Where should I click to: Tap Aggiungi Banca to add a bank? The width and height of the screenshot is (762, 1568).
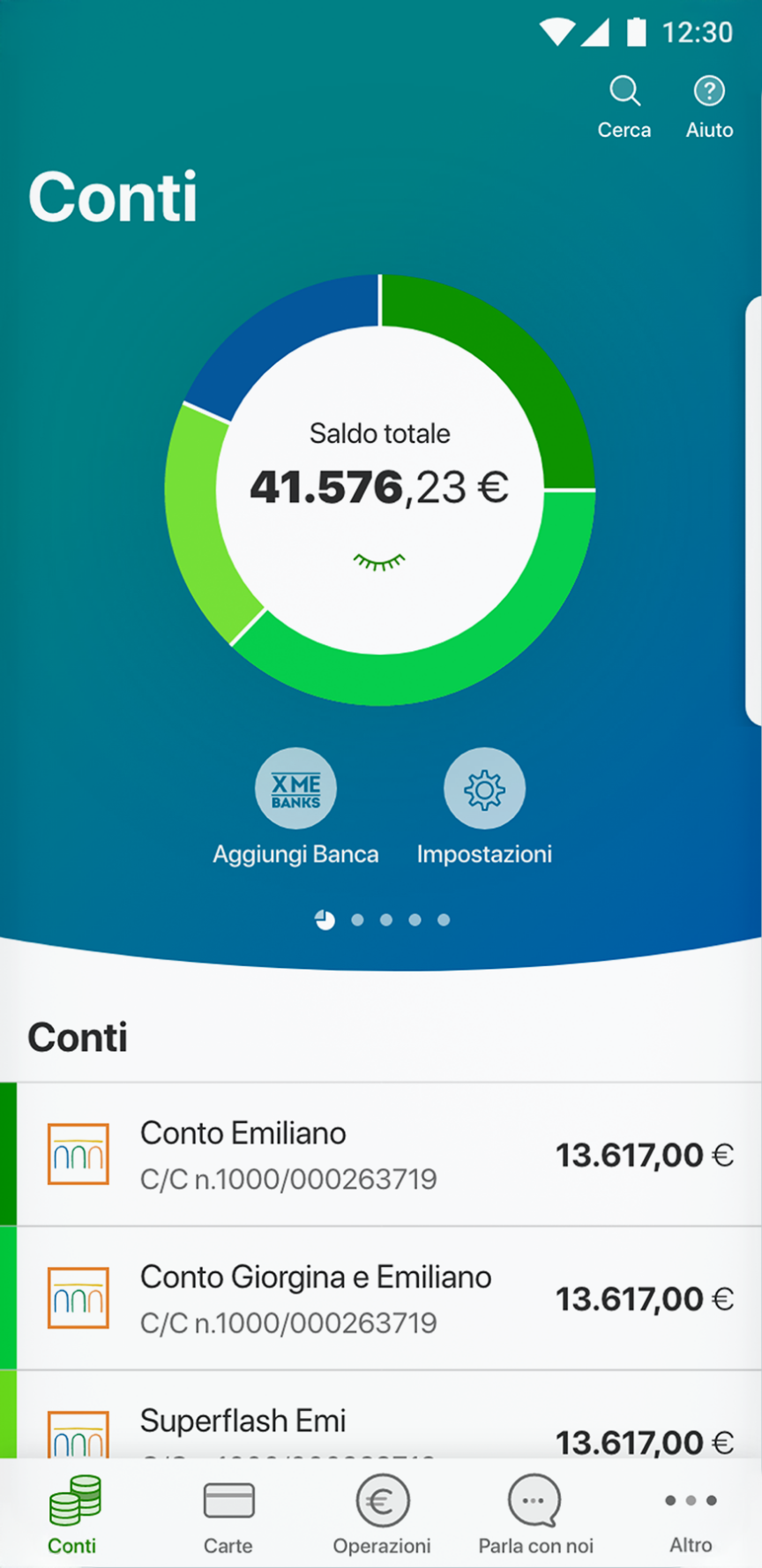pos(295,789)
